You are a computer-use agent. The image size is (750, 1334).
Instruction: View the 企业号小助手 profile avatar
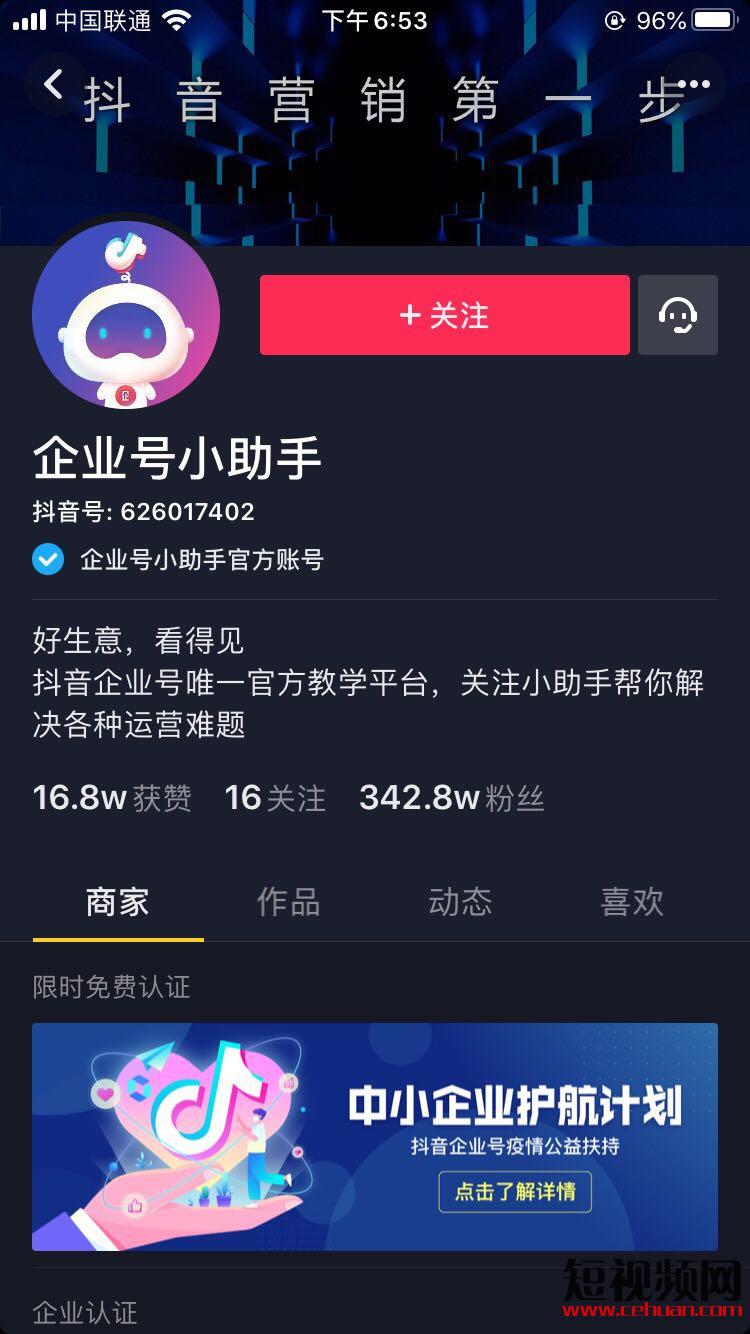point(126,315)
